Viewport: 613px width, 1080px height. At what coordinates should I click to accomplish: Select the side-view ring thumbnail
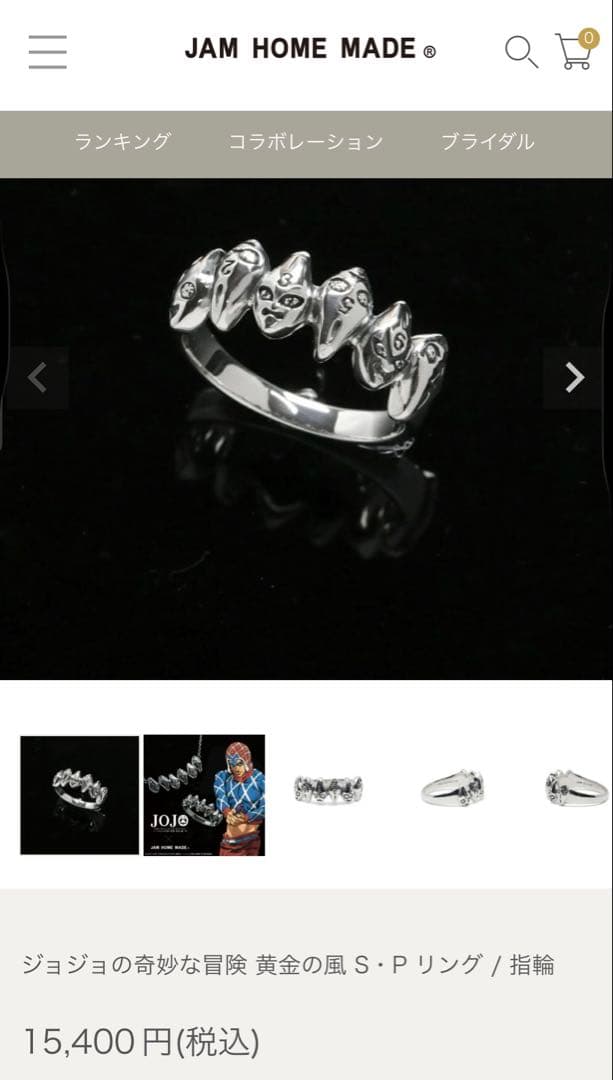pyautogui.click(x=452, y=790)
